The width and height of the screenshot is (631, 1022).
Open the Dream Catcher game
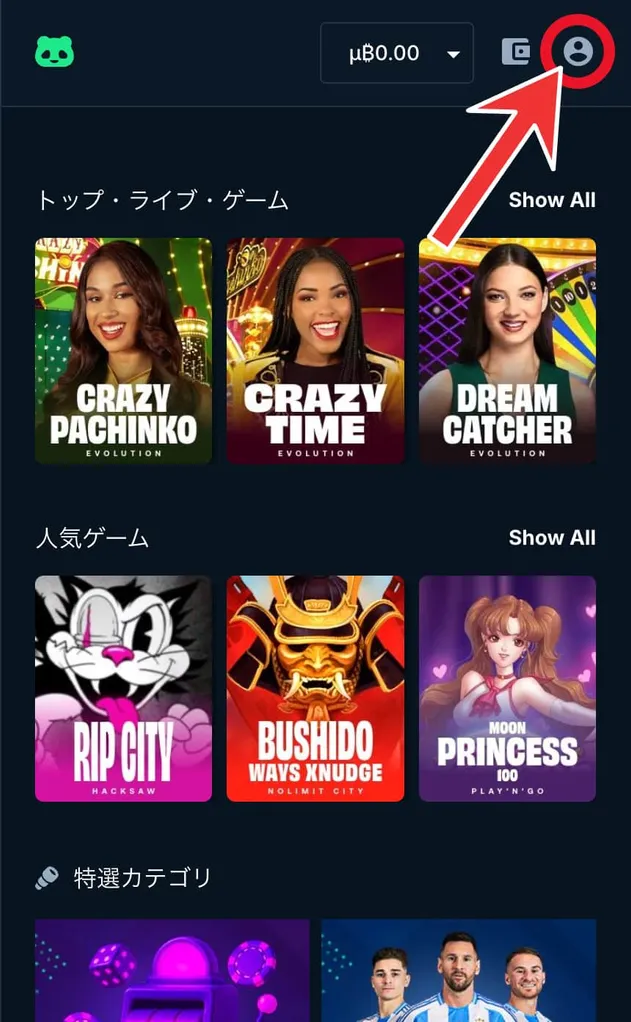click(507, 351)
